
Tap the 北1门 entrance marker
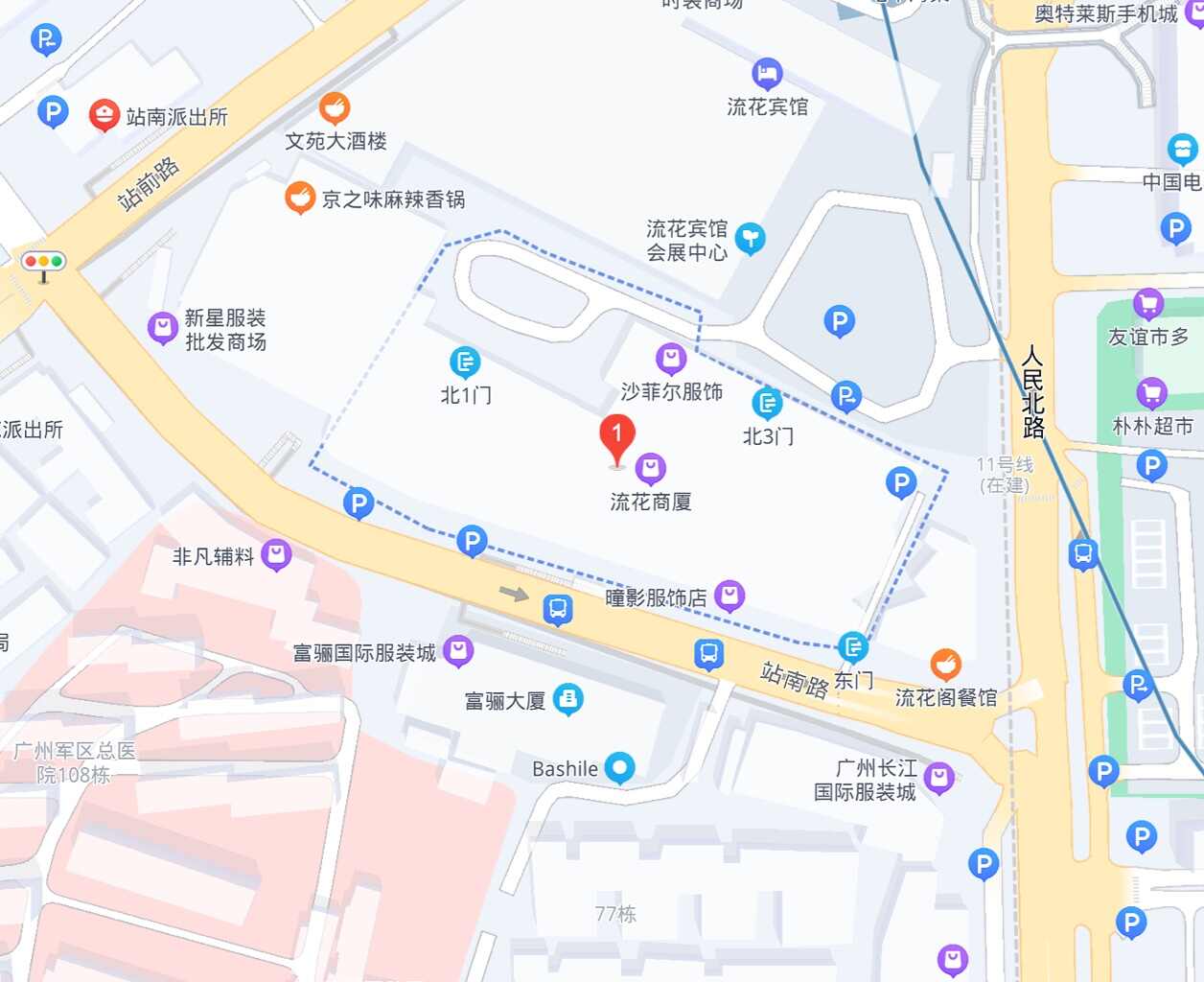(465, 362)
